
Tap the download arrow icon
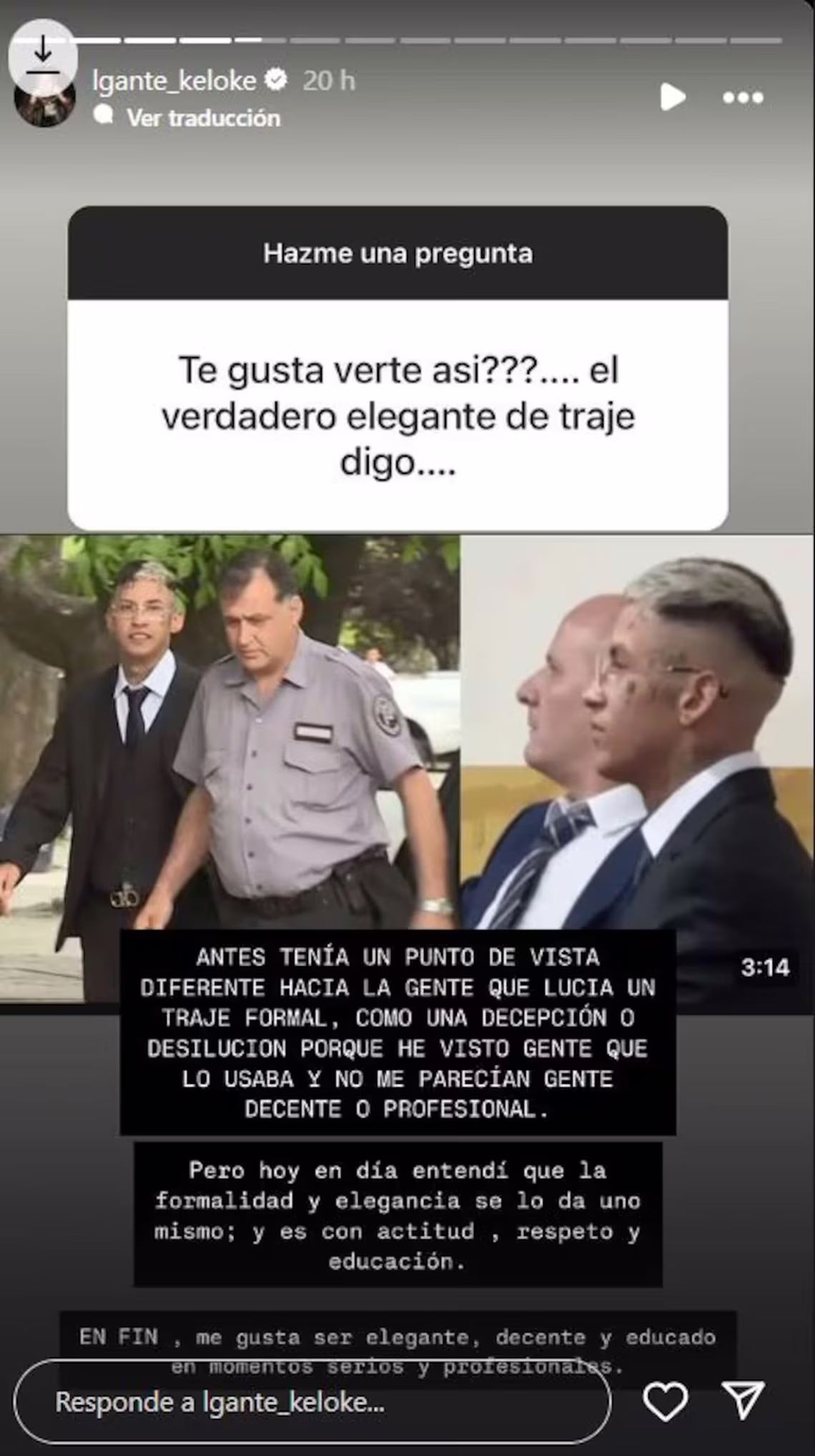point(43,56)
